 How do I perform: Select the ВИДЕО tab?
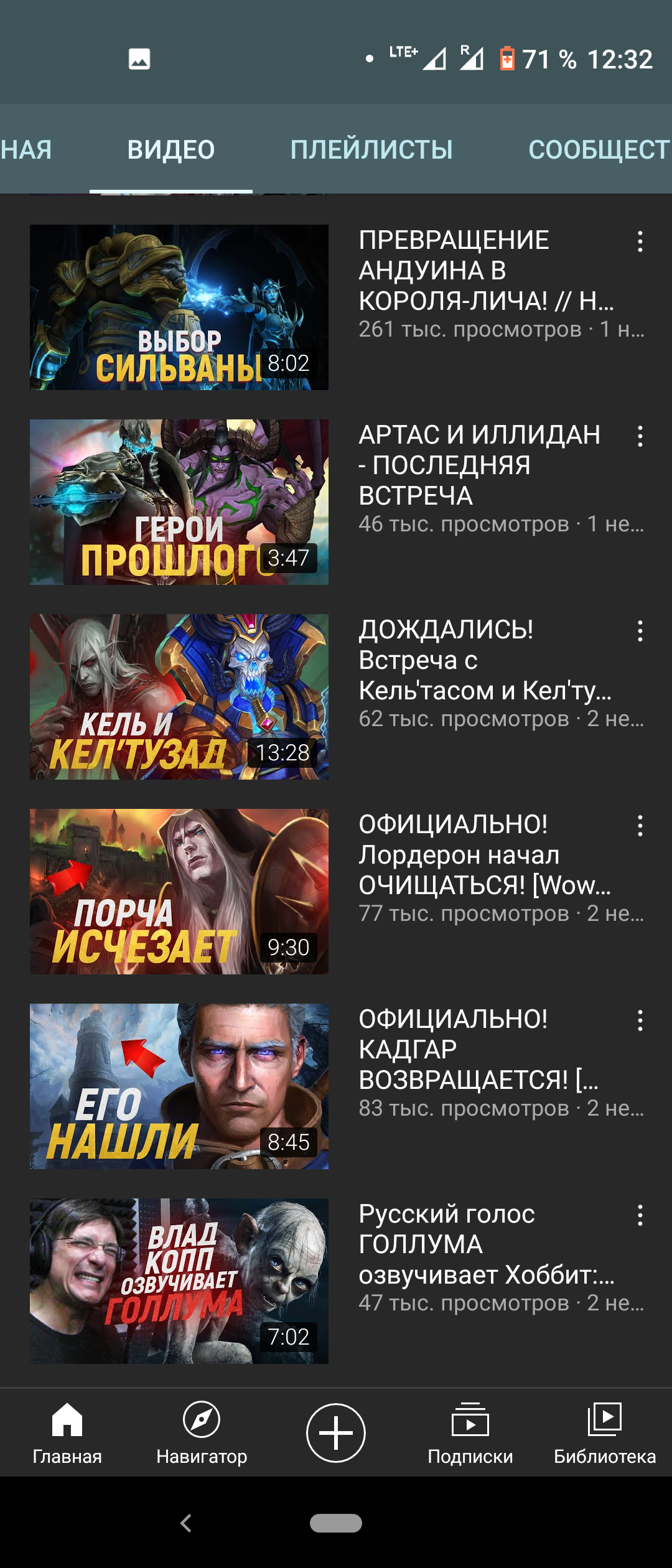[x=171, y=149]
